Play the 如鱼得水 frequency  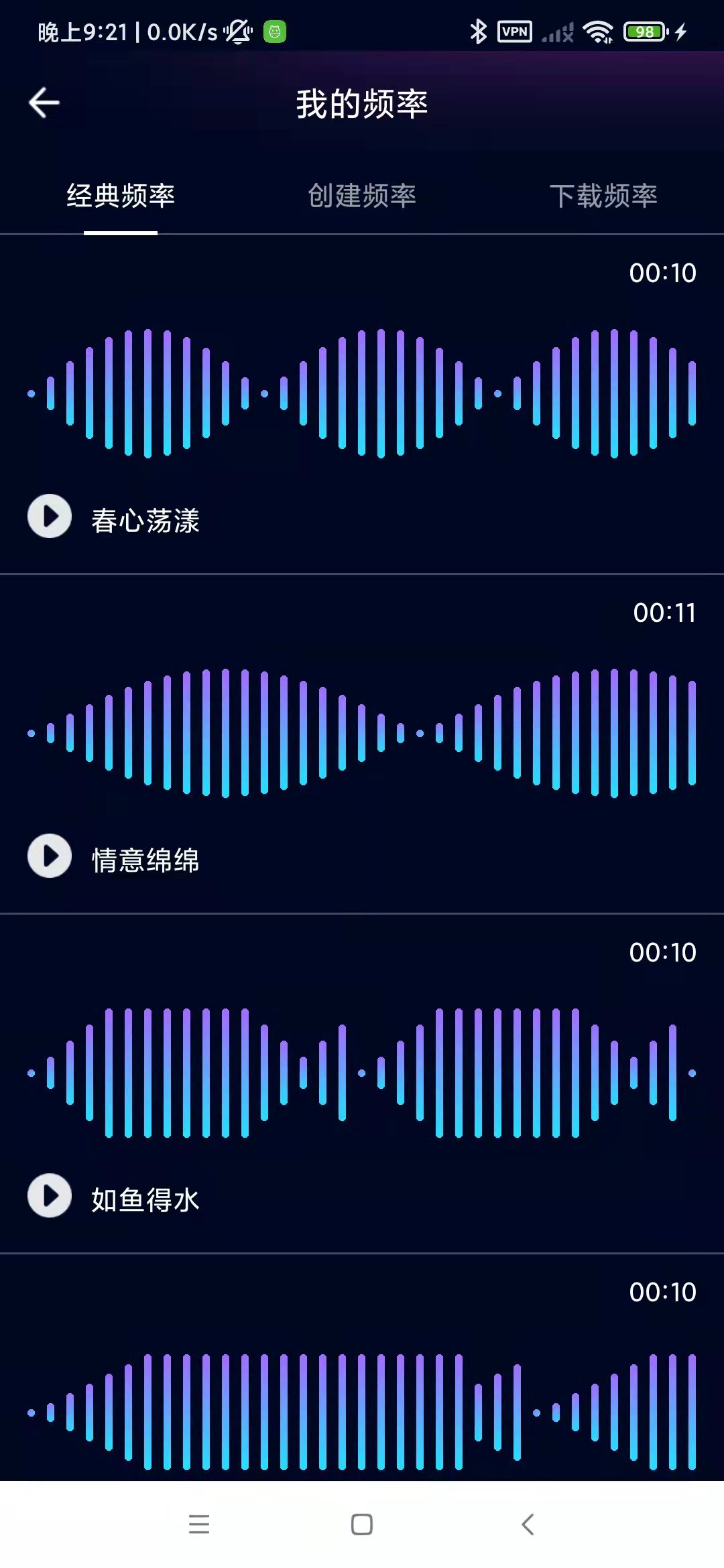pos(50,1196)
